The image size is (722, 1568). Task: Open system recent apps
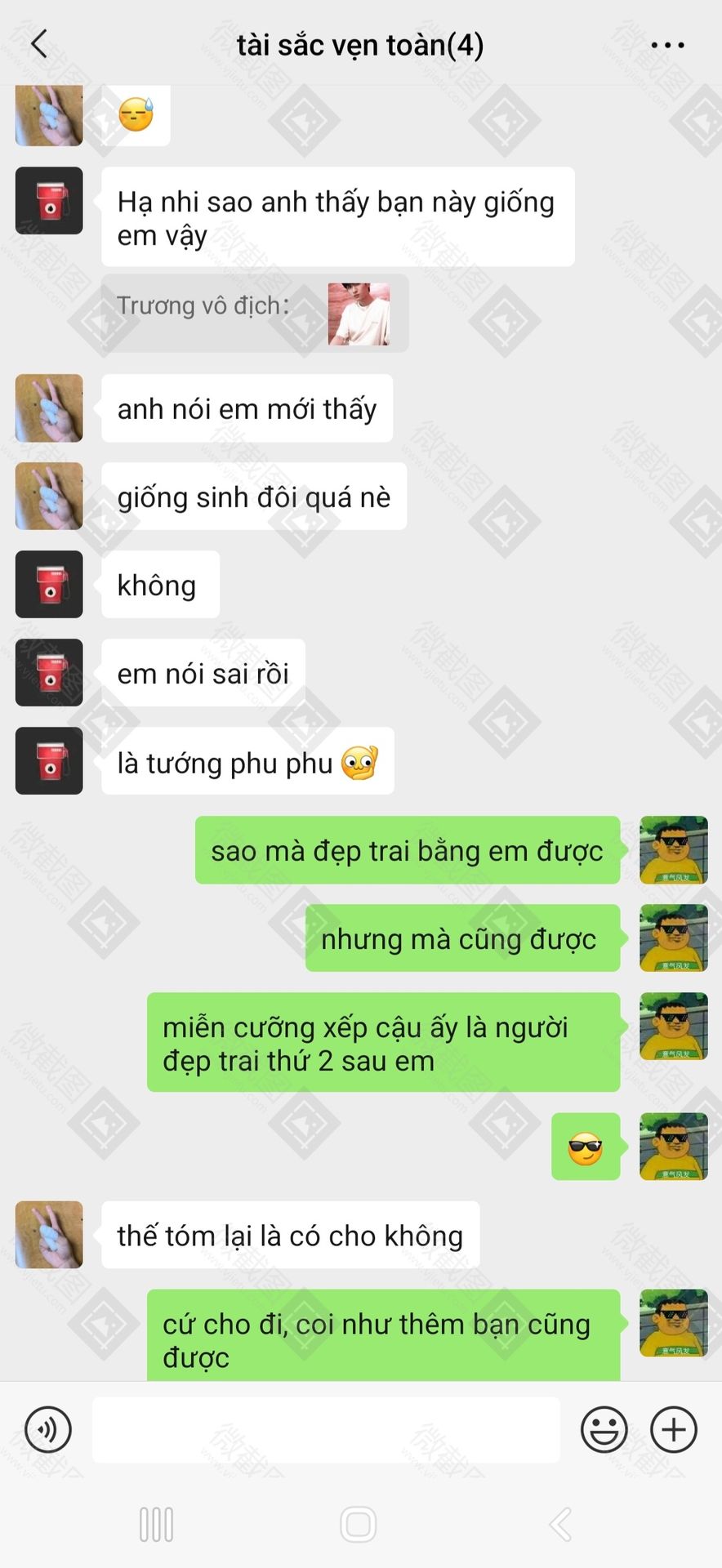point(156,1524)
